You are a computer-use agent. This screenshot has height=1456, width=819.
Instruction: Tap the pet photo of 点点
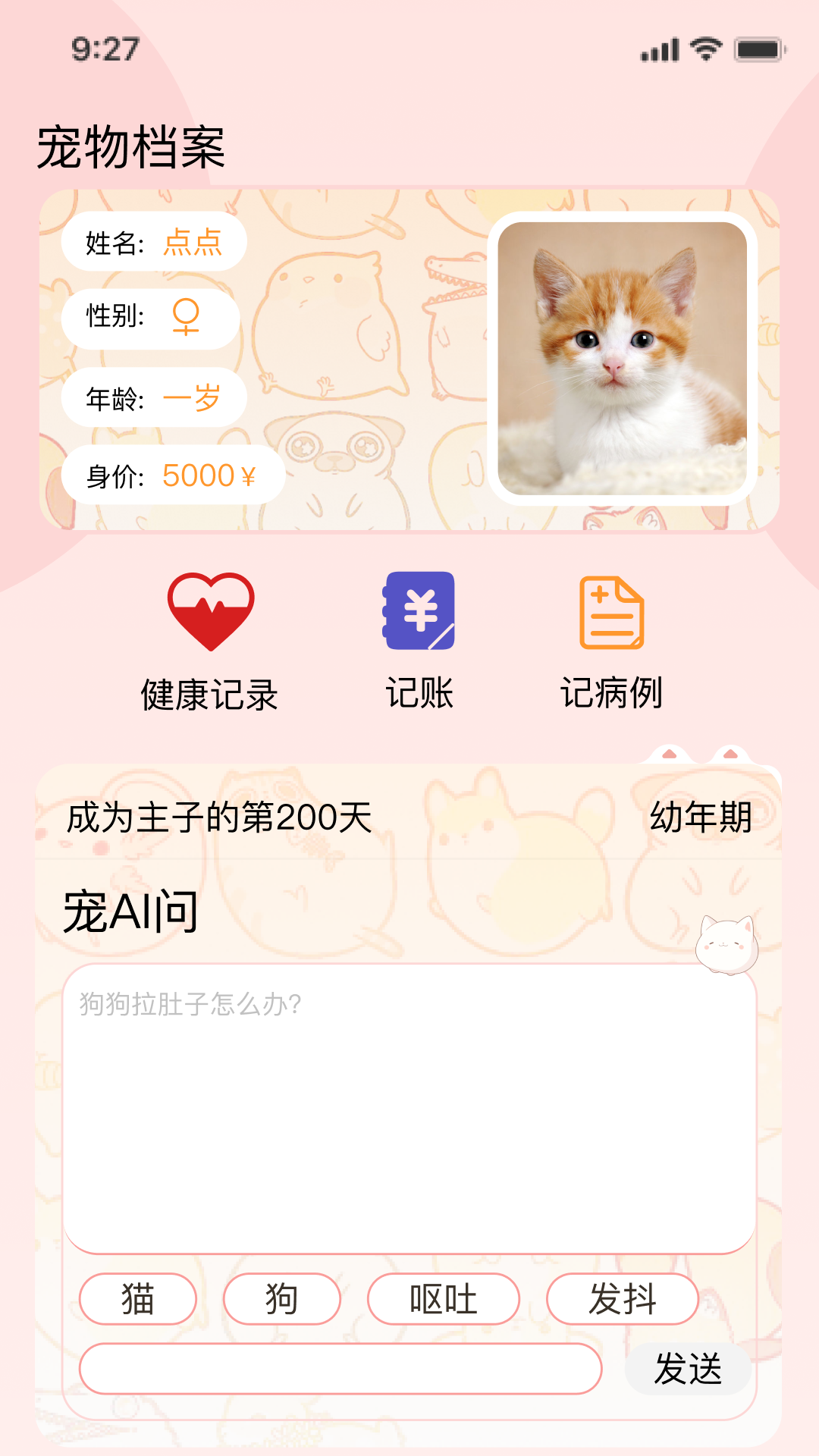[x=623, y=359]
